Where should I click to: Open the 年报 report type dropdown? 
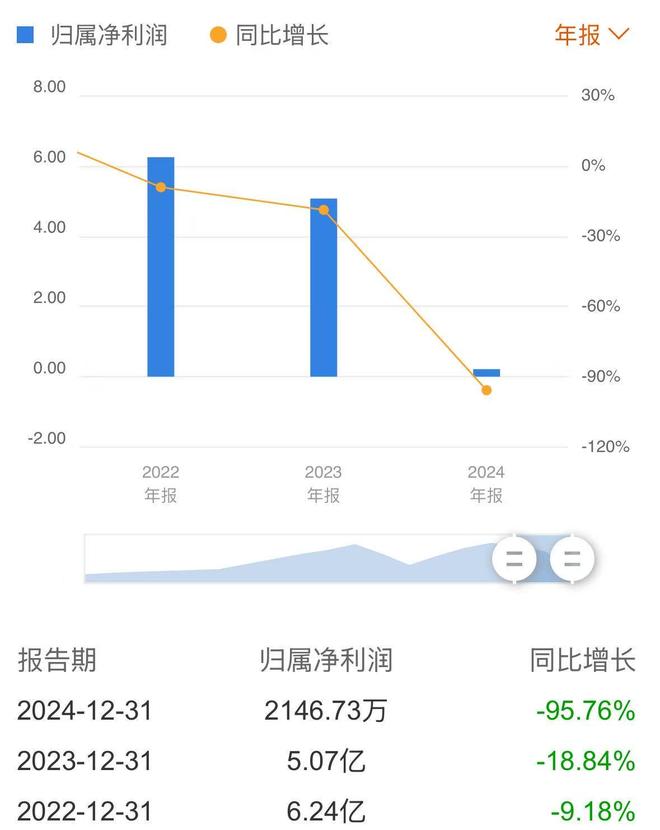pyautogui.click(x=592, y=34)
